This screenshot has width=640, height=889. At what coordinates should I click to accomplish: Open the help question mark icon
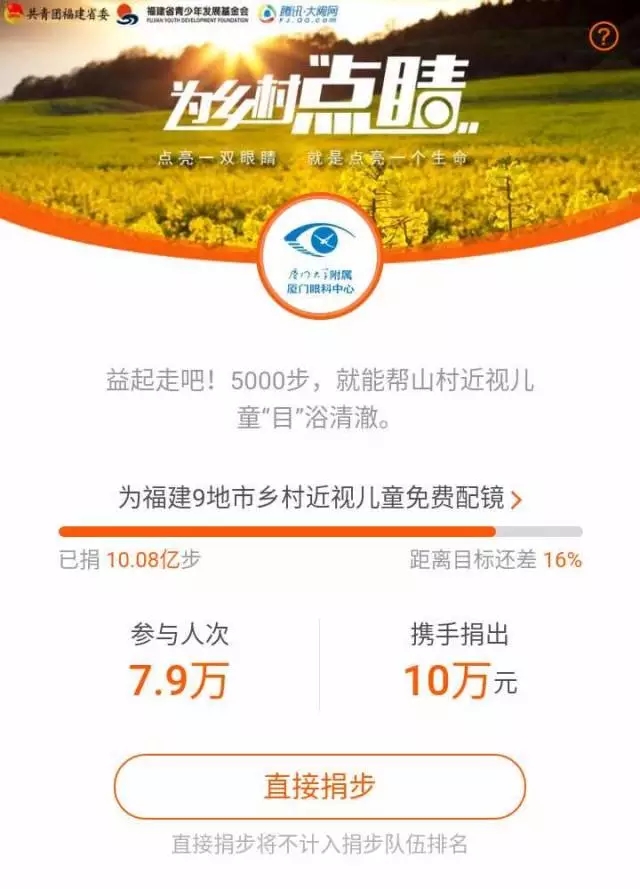tap(604, 38)
